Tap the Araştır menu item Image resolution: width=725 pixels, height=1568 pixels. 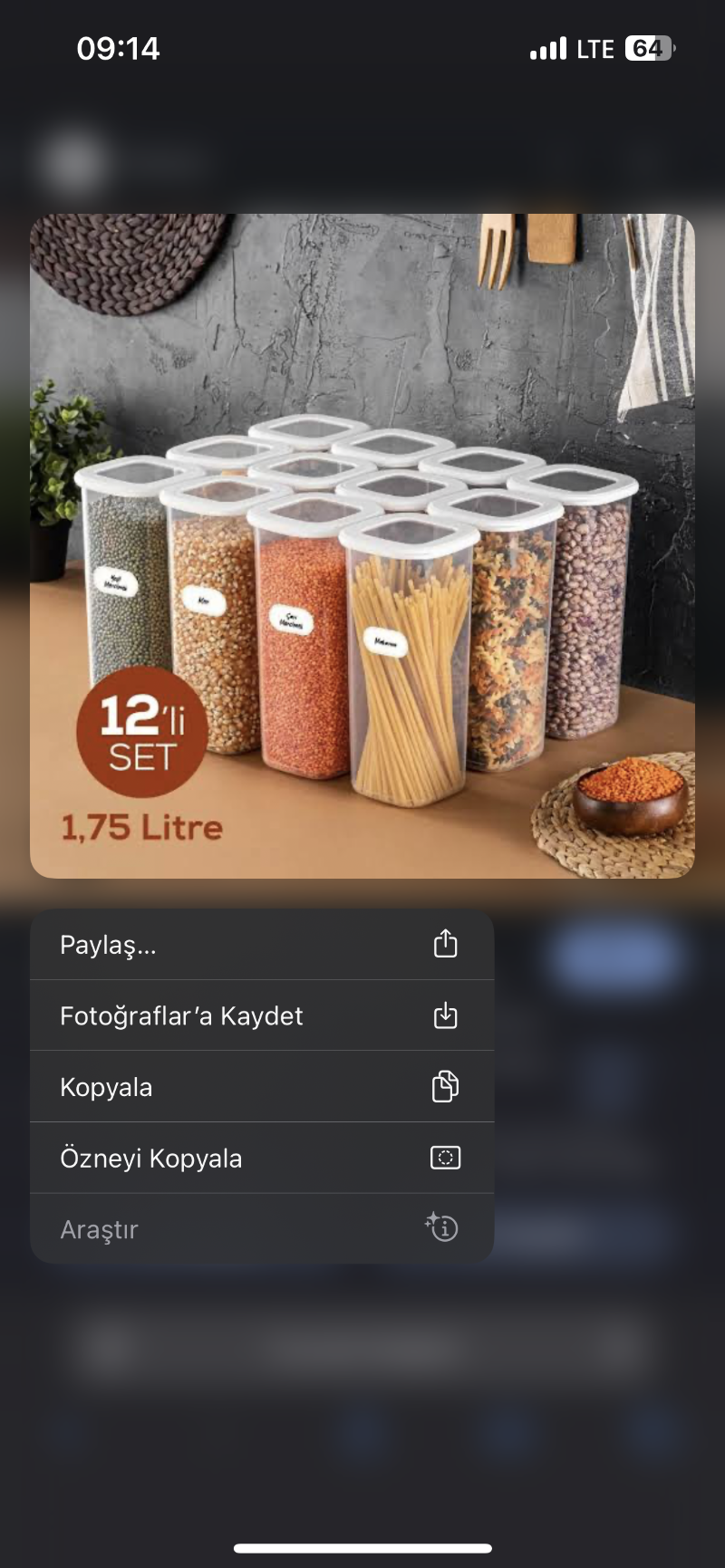[261, 1229]
